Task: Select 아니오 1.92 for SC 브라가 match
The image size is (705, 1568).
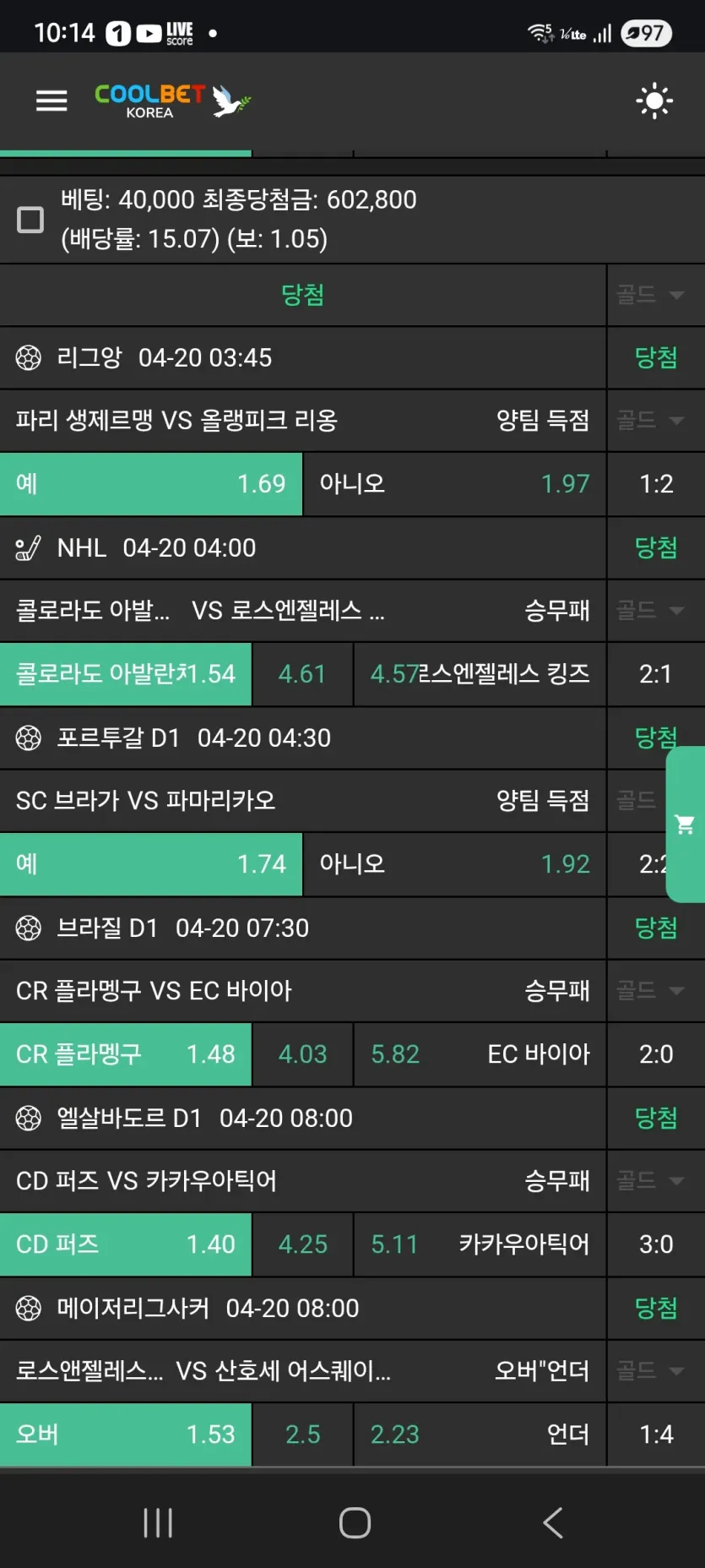Action: (455, 864)
